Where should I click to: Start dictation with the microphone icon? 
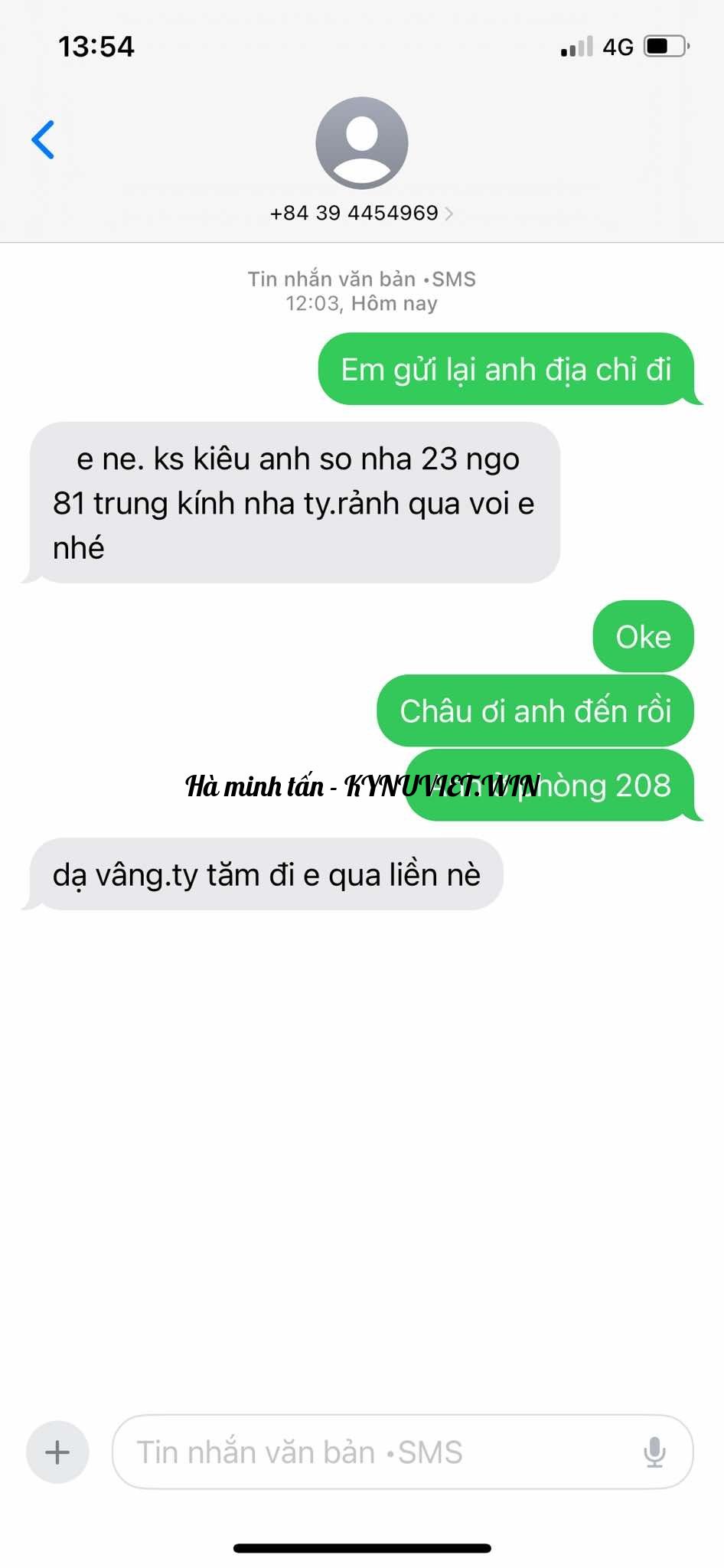(x=654, y=1452)
